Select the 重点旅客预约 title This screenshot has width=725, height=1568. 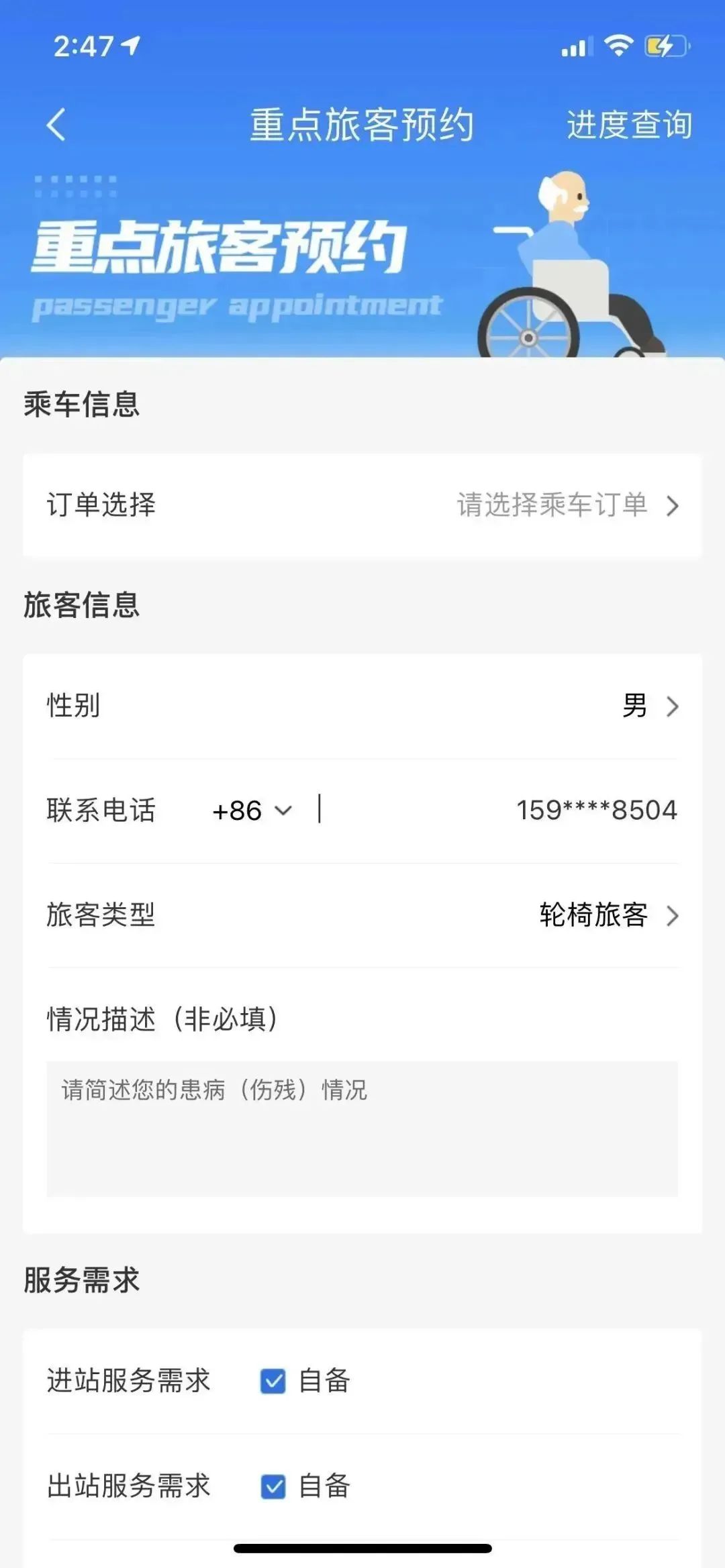pyautogui.click(x=362, y=124)
